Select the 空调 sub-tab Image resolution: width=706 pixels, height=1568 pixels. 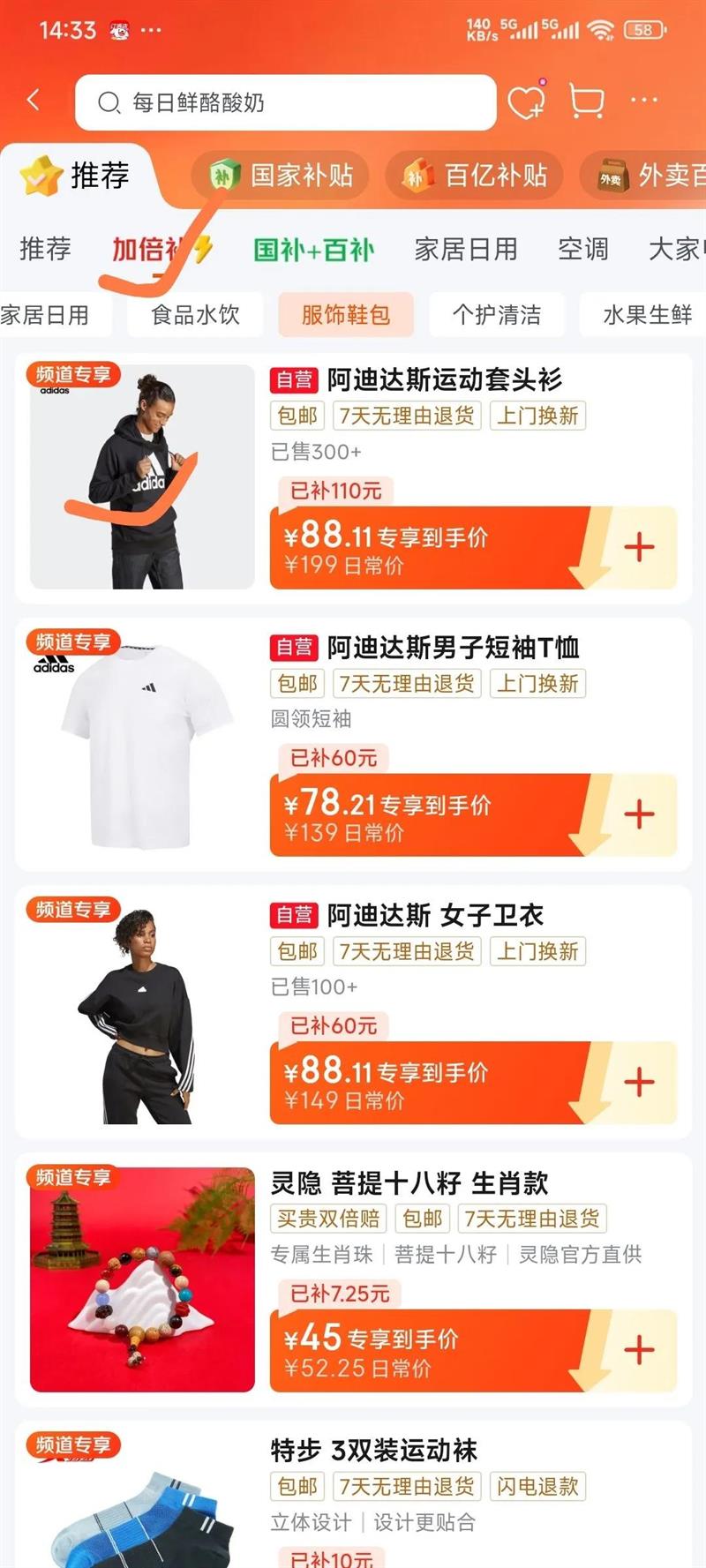coord(582,250)
